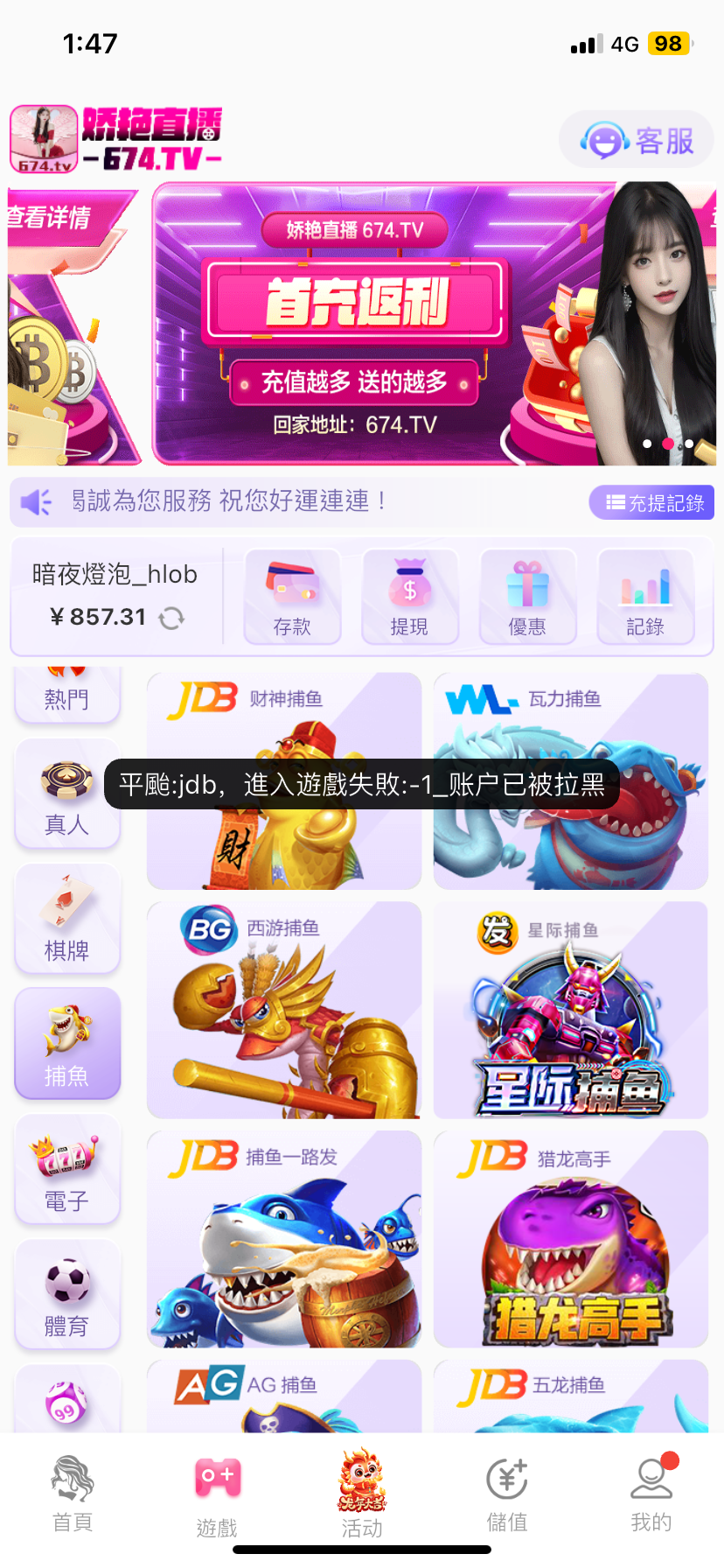The height and width of the screenshot is (1568, 724).
Task: Switch to the 真人 live casino category
Action: click(66, 794)
